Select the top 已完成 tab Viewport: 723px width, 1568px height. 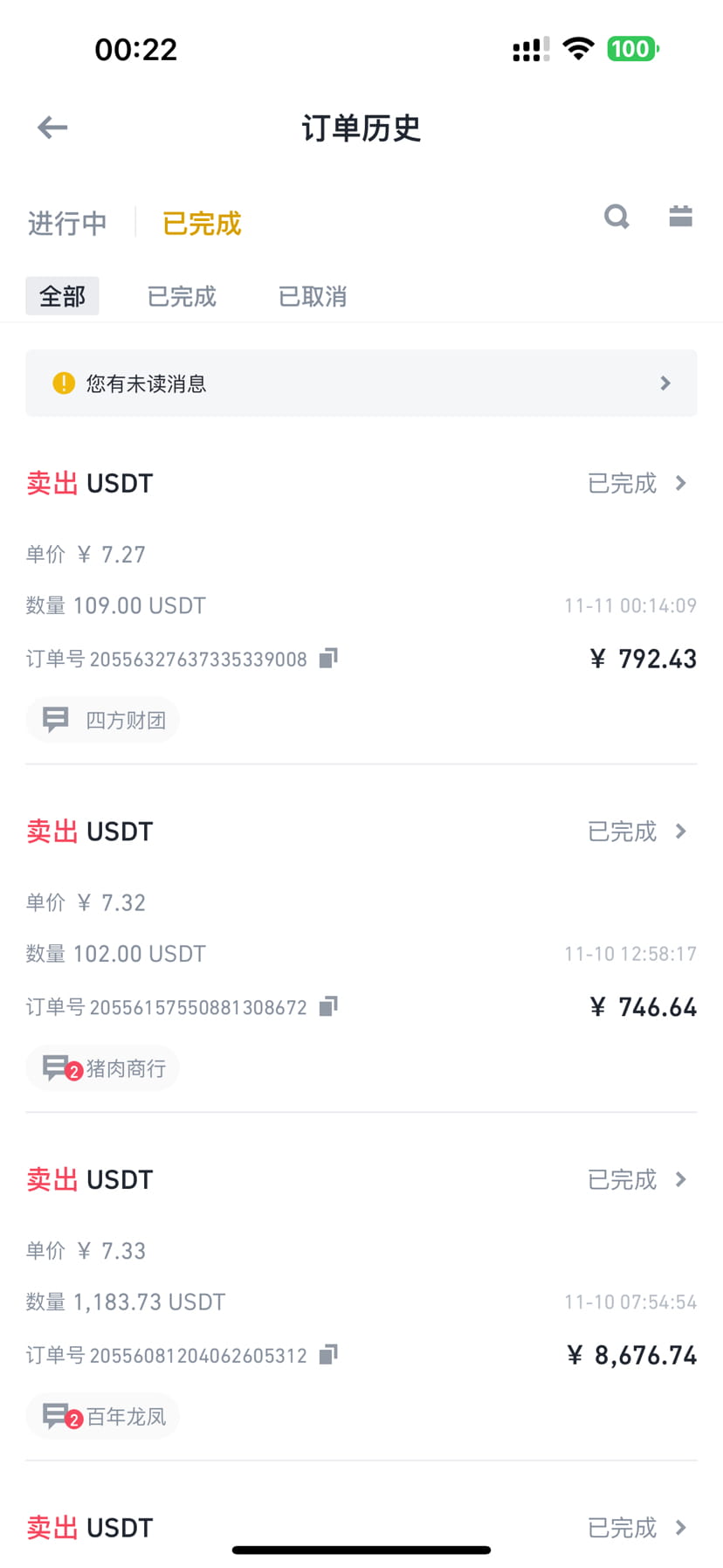tap(202, 224)
